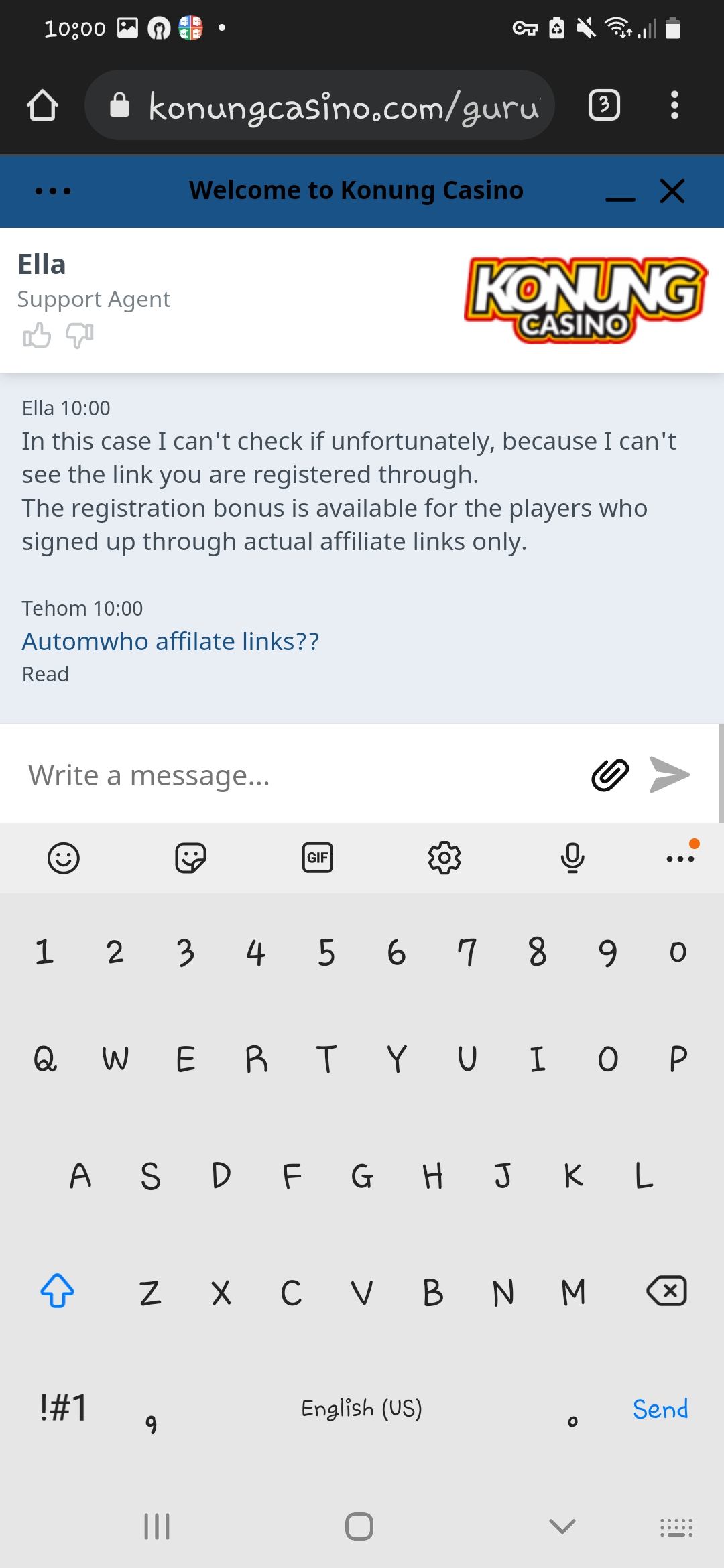724x1568 pixels.
Task: Open the browser home page
Action: coord(42,105)
